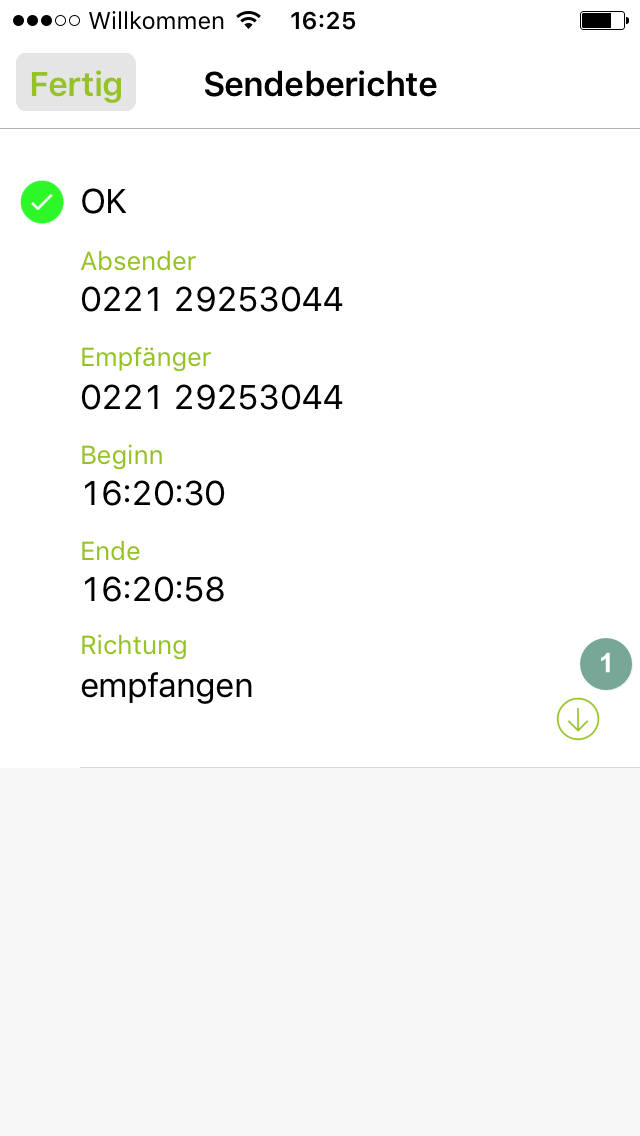Tap the Fertig button
640x1136 pixels.
pyautogui.click(x=76, y=83)
